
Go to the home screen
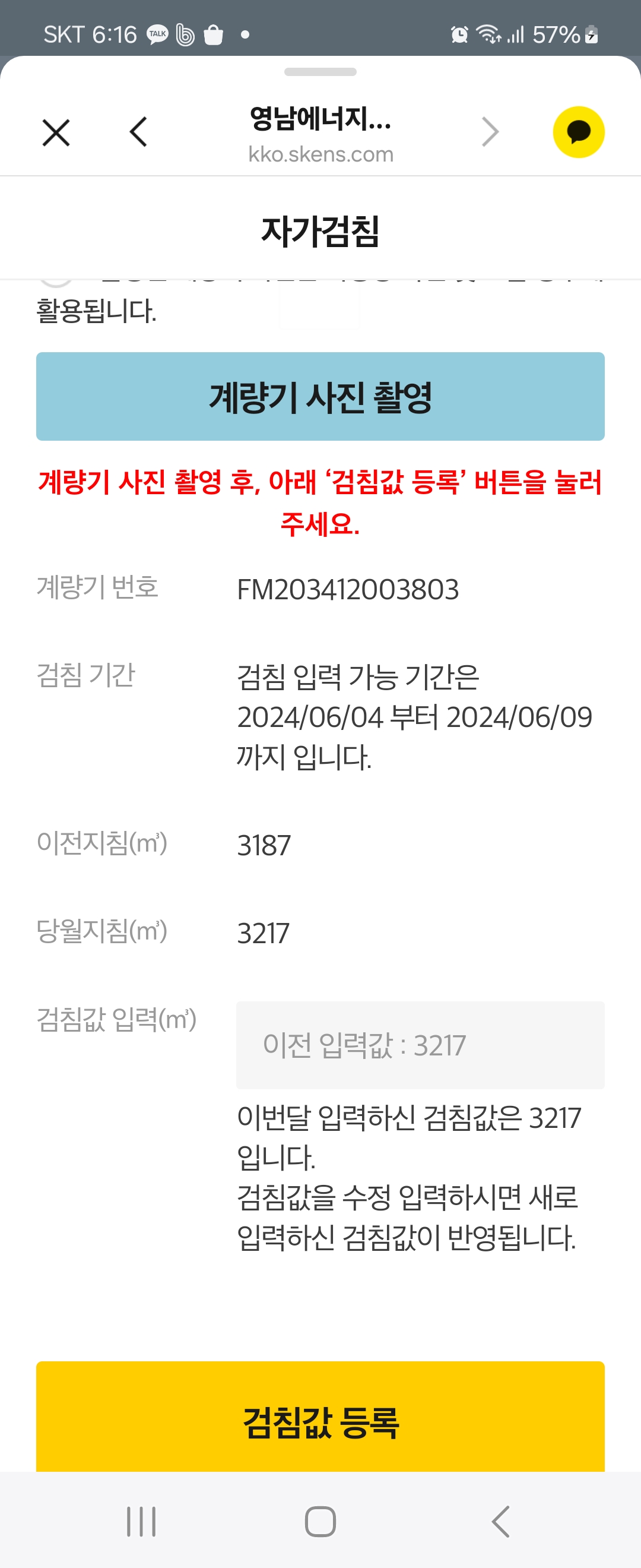(320, 1522)
